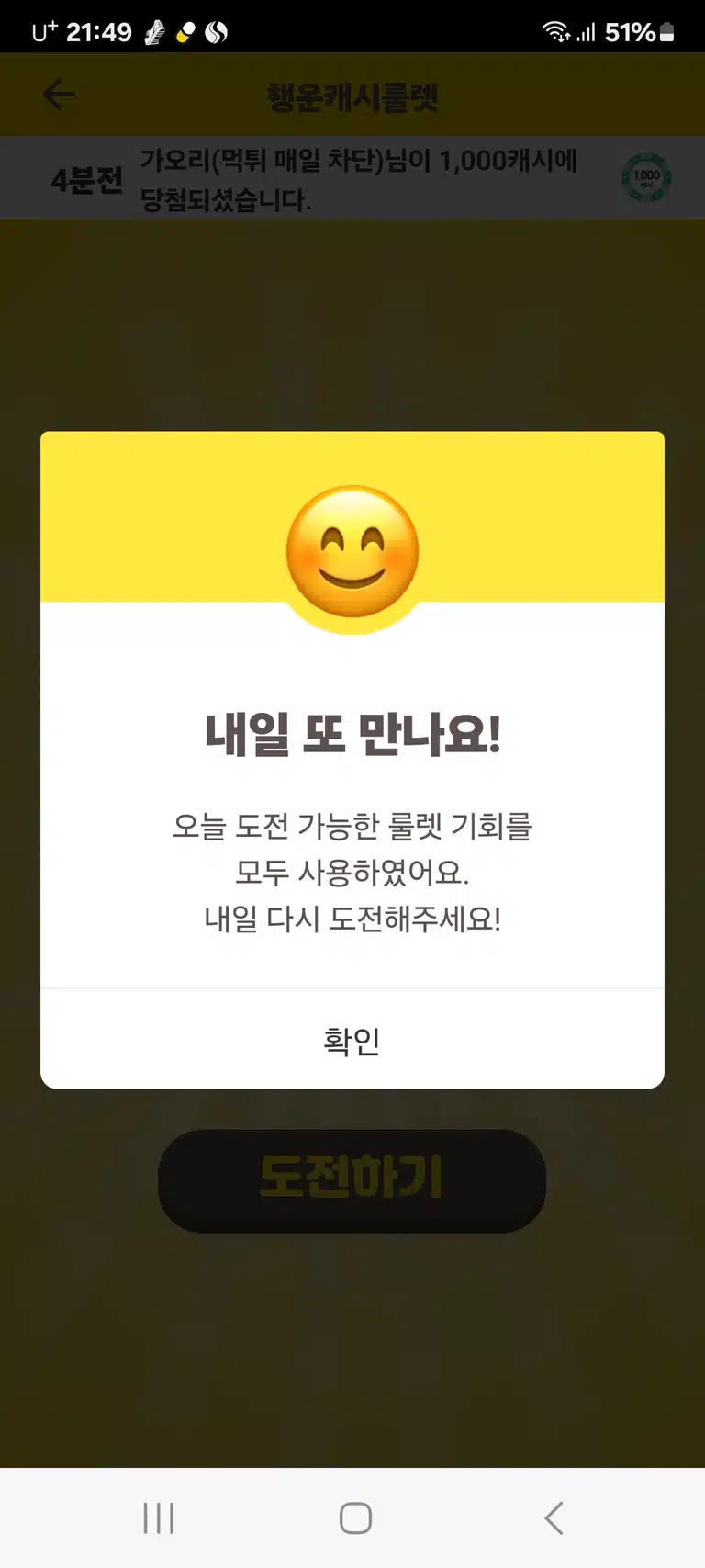Viewport: 705px width, 1568px height.
Task: Go to the home screen
Action: click(x=355, y=1518)
